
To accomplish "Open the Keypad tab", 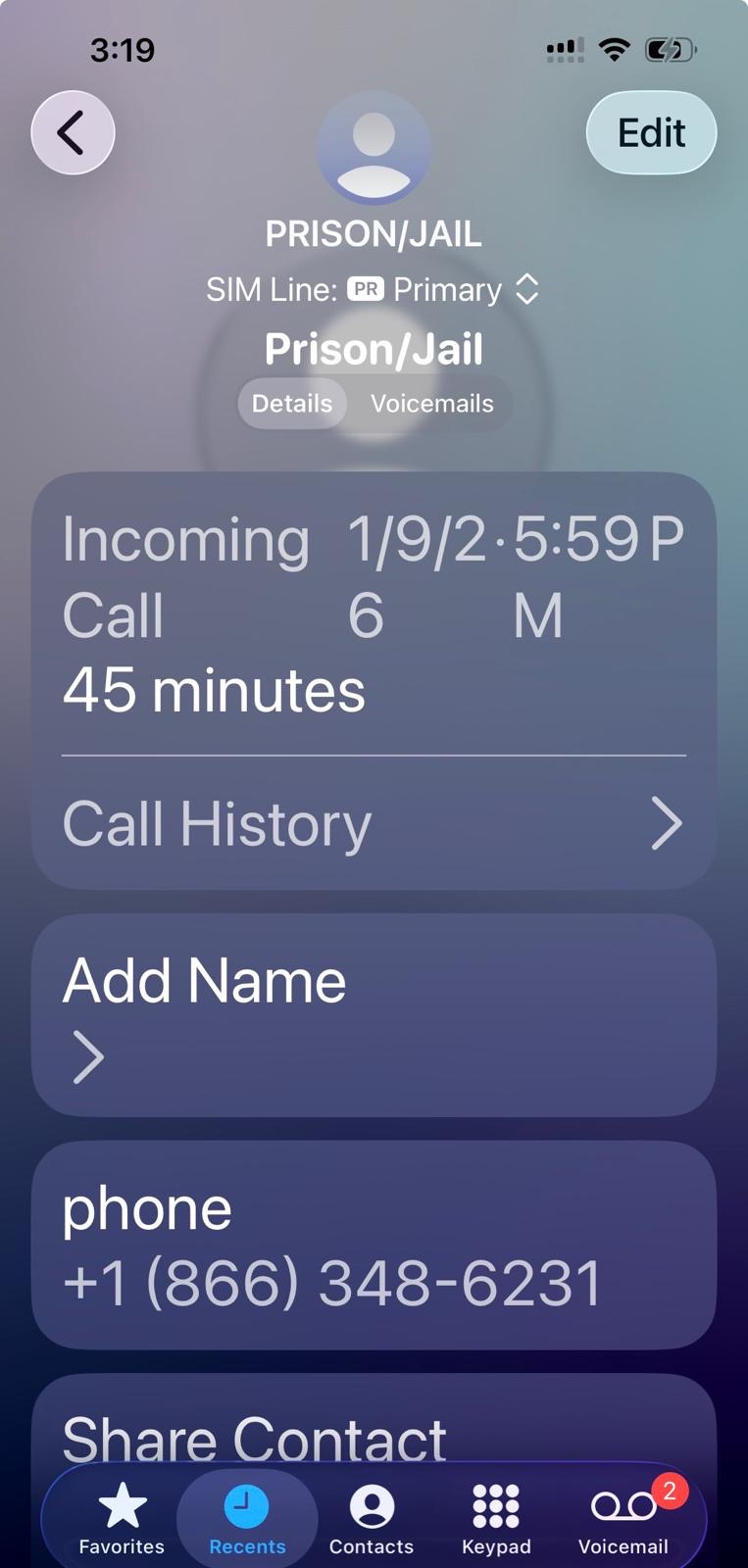I will coord(496,1519).
